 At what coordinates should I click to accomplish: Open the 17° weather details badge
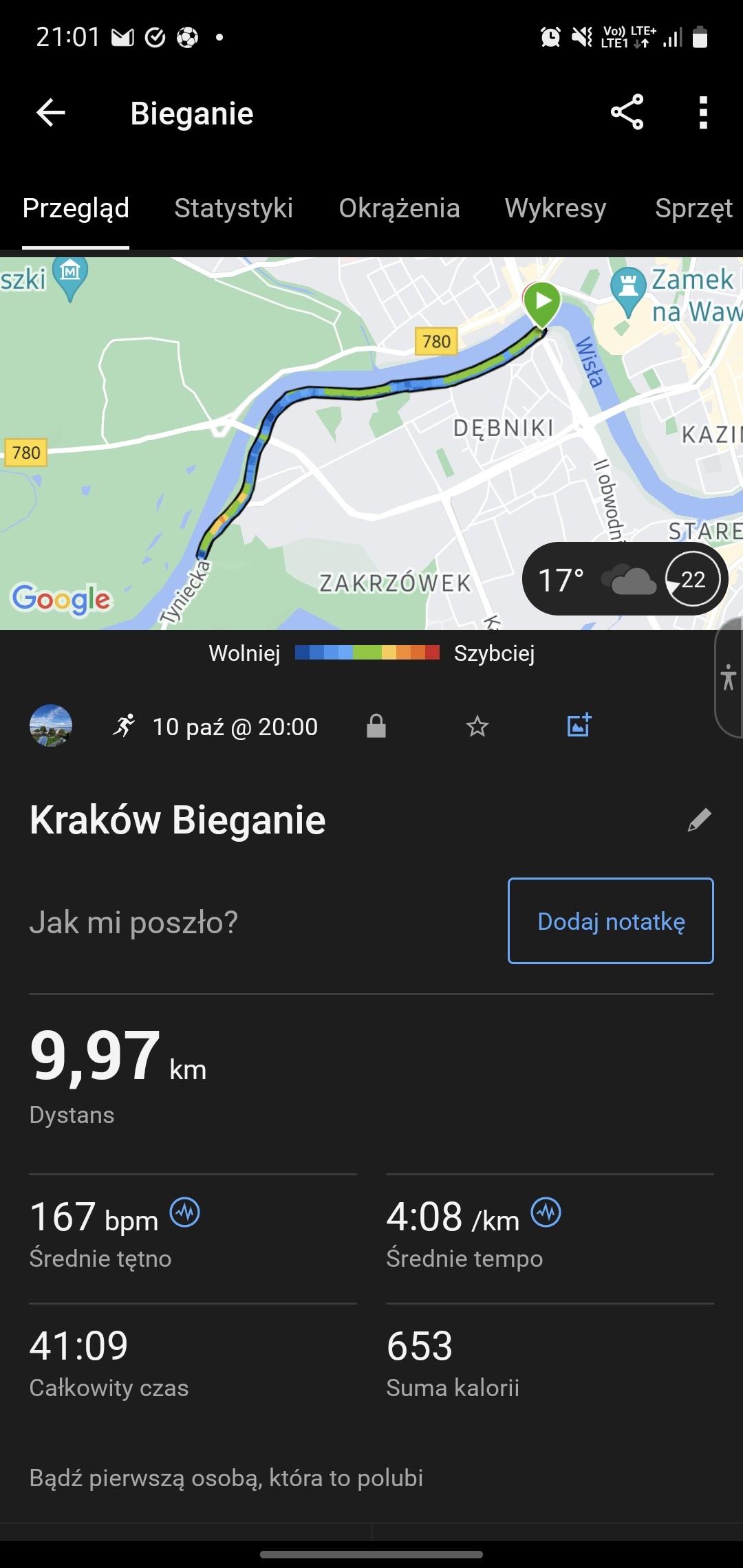pos(624,579)
